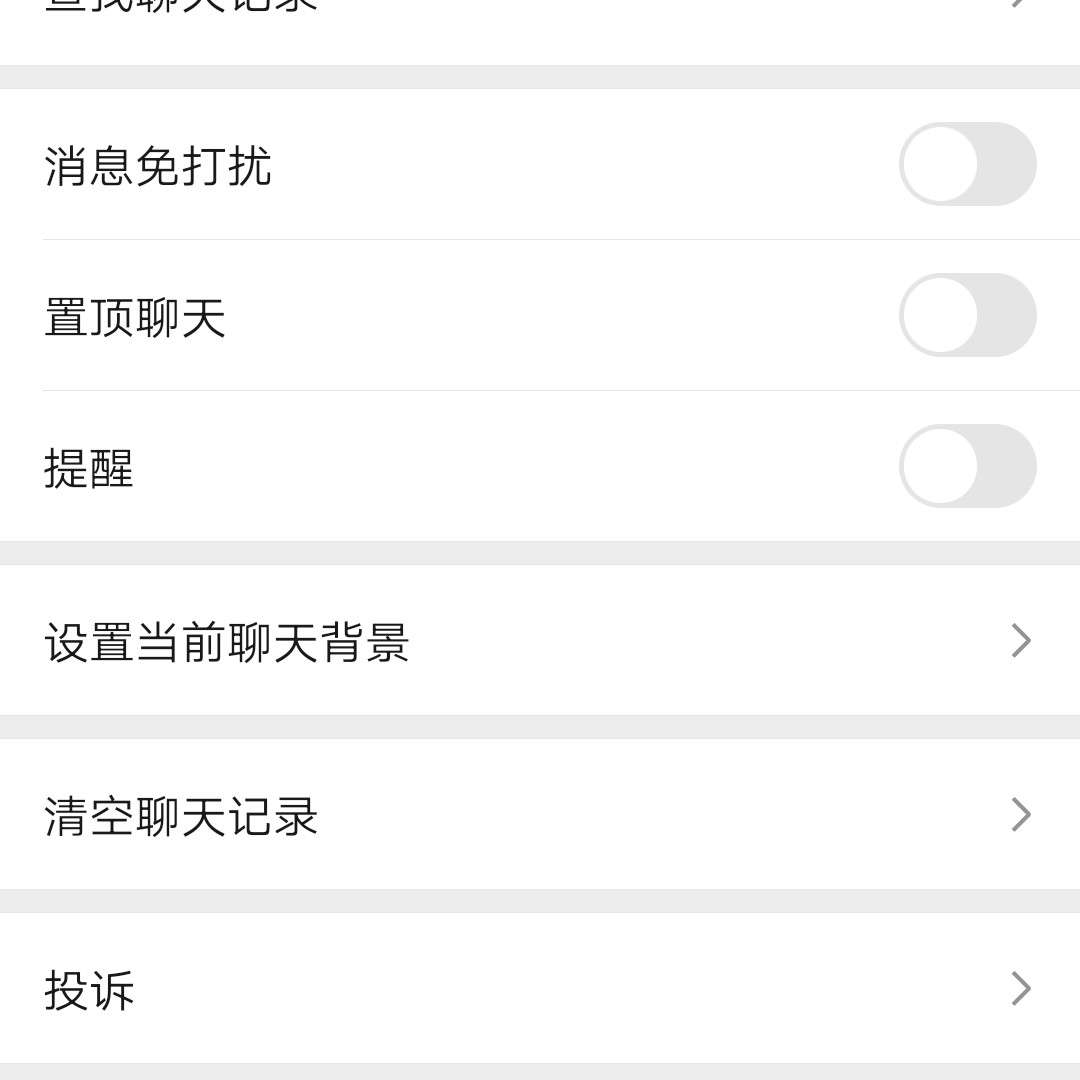
Task: Open 设置当前聊天背景
Action: tap(540, 641)
